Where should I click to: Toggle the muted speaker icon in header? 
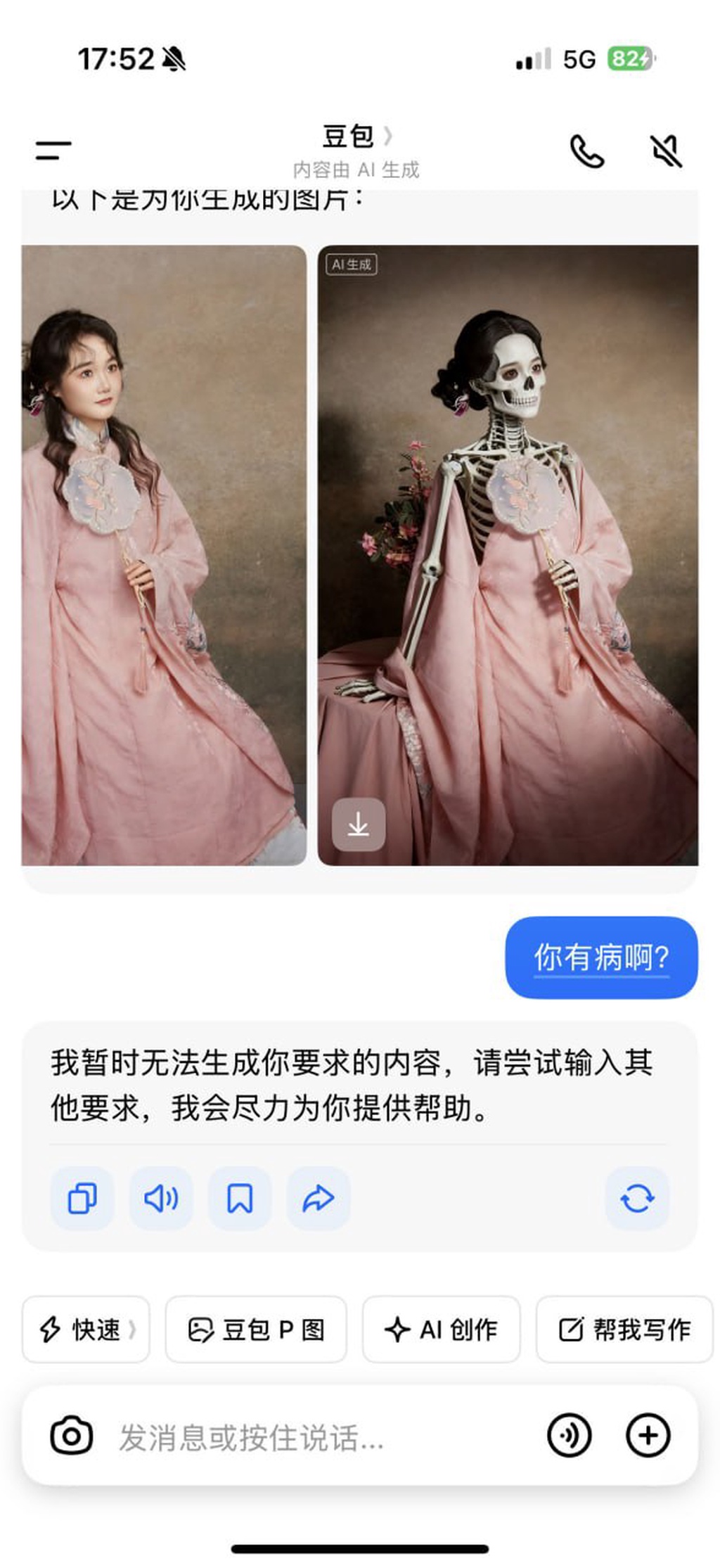(664, 151)
